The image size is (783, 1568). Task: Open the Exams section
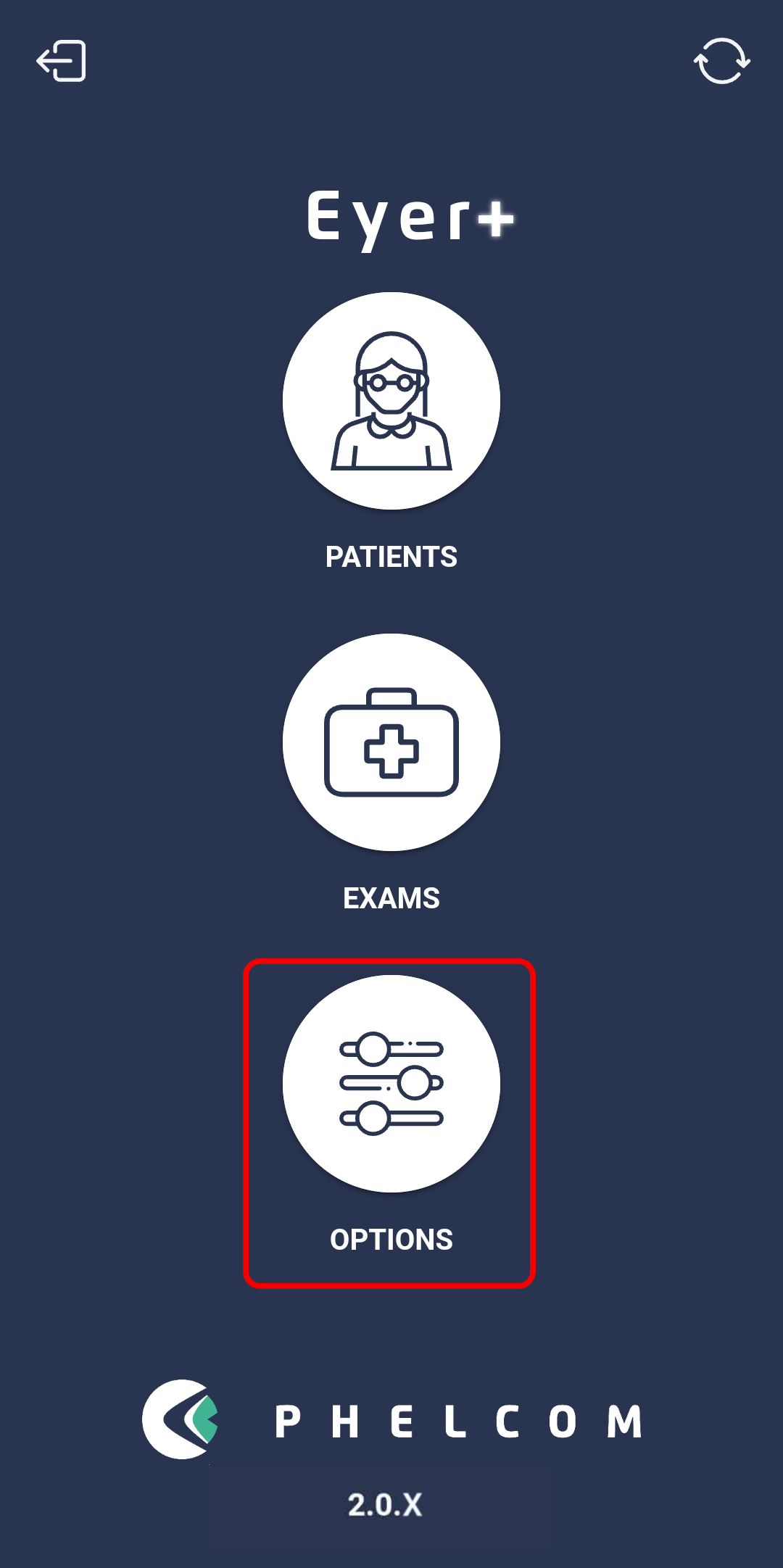point(391,742)
